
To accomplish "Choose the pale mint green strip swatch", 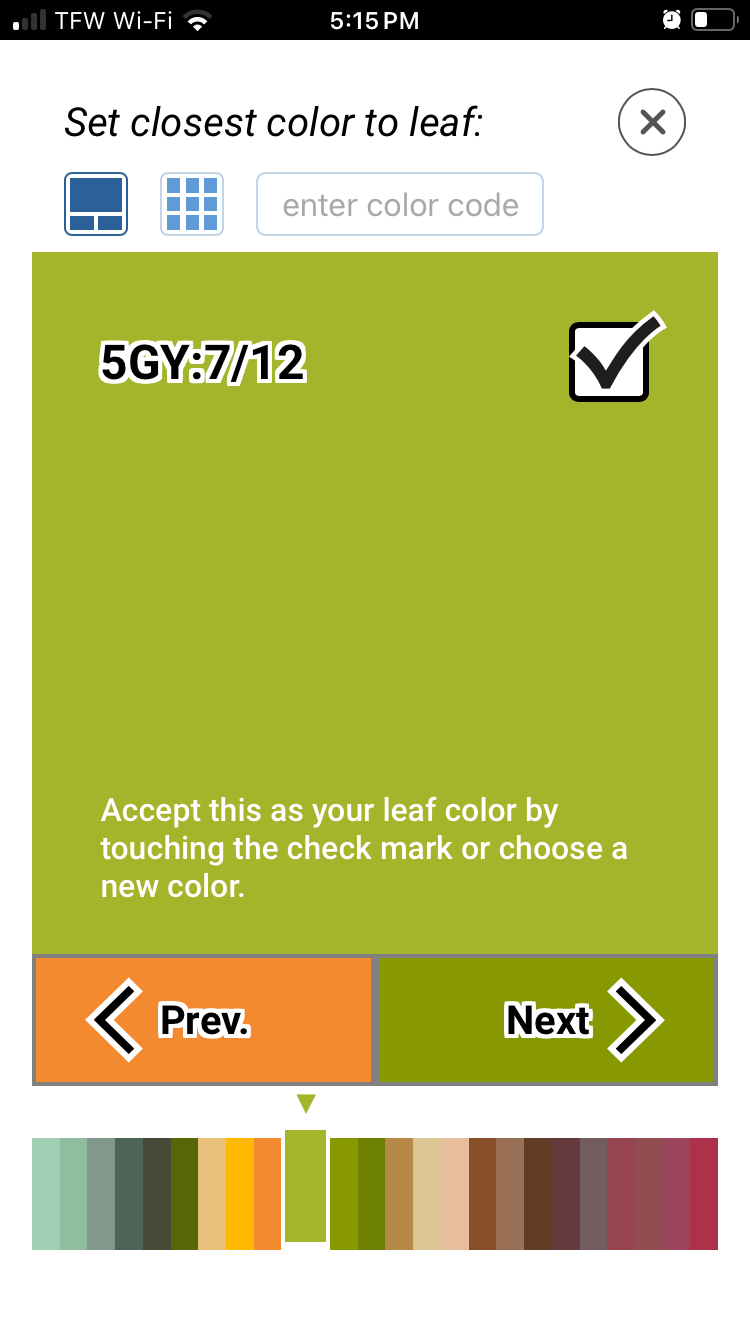I will coord(46,1194).
